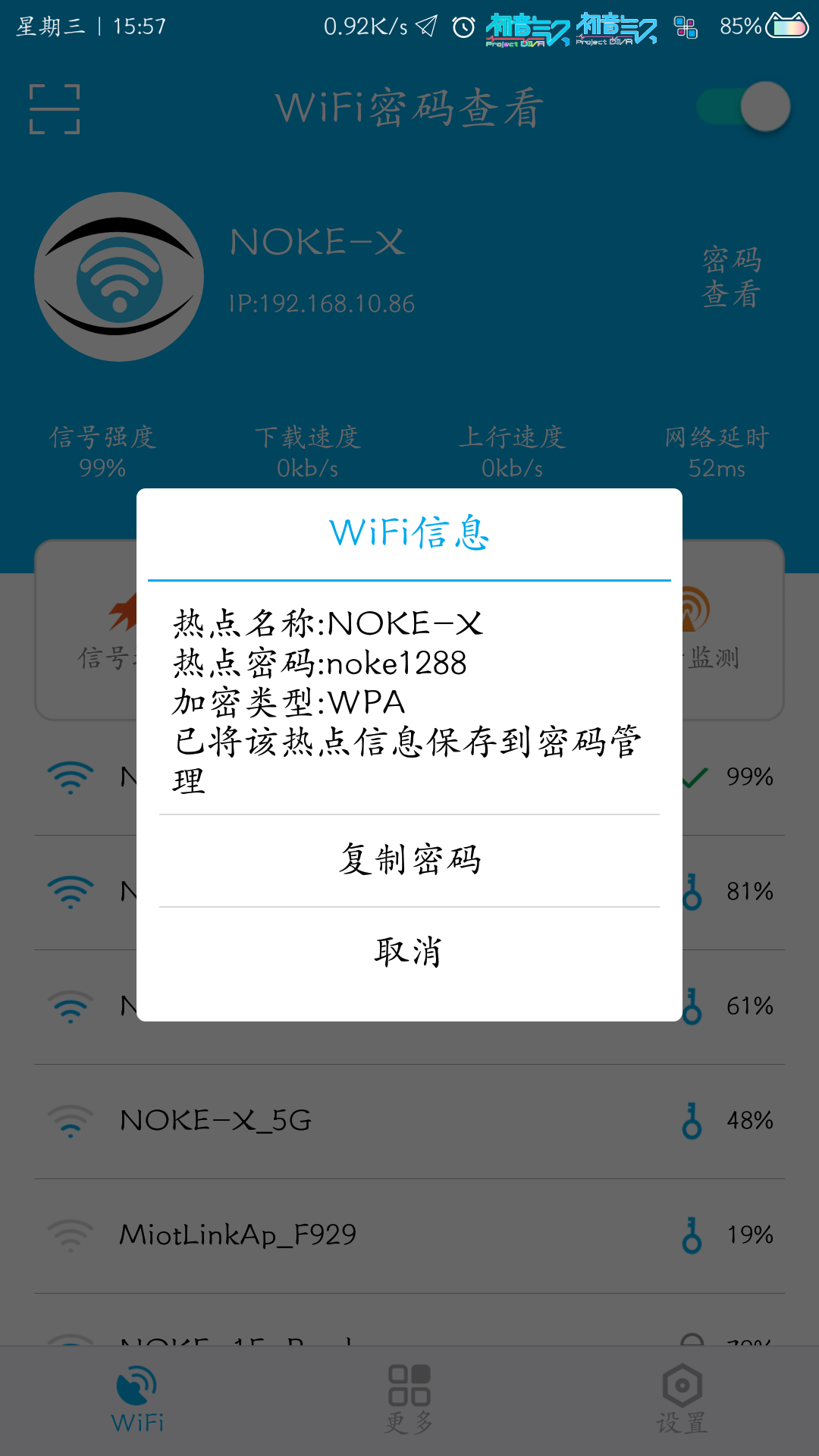Select the NOKE-X_5G network
The height and width of the screenshot is (1456, 819).
409,1121
